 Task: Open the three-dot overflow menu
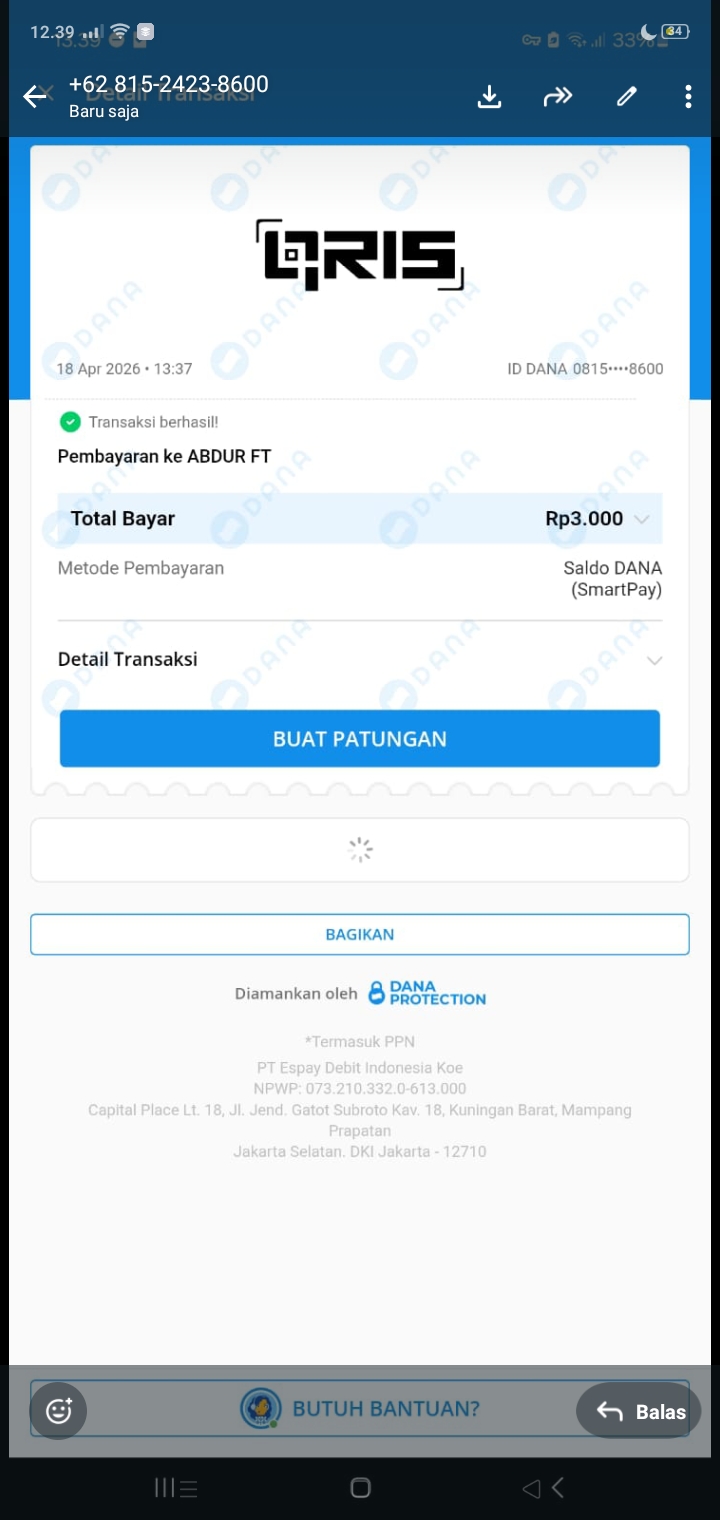[688, 96]
